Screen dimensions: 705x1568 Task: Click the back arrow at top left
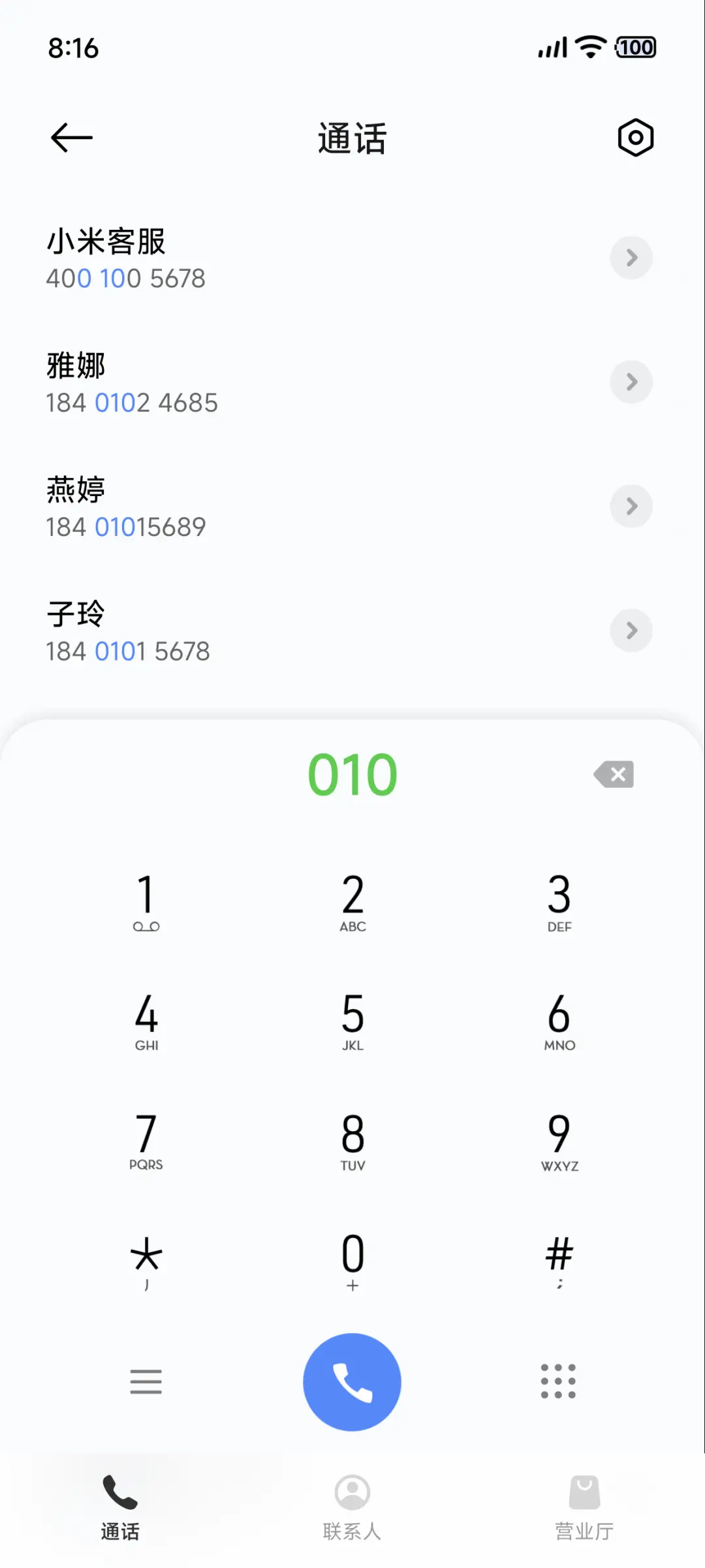click(x=70, y=137)
